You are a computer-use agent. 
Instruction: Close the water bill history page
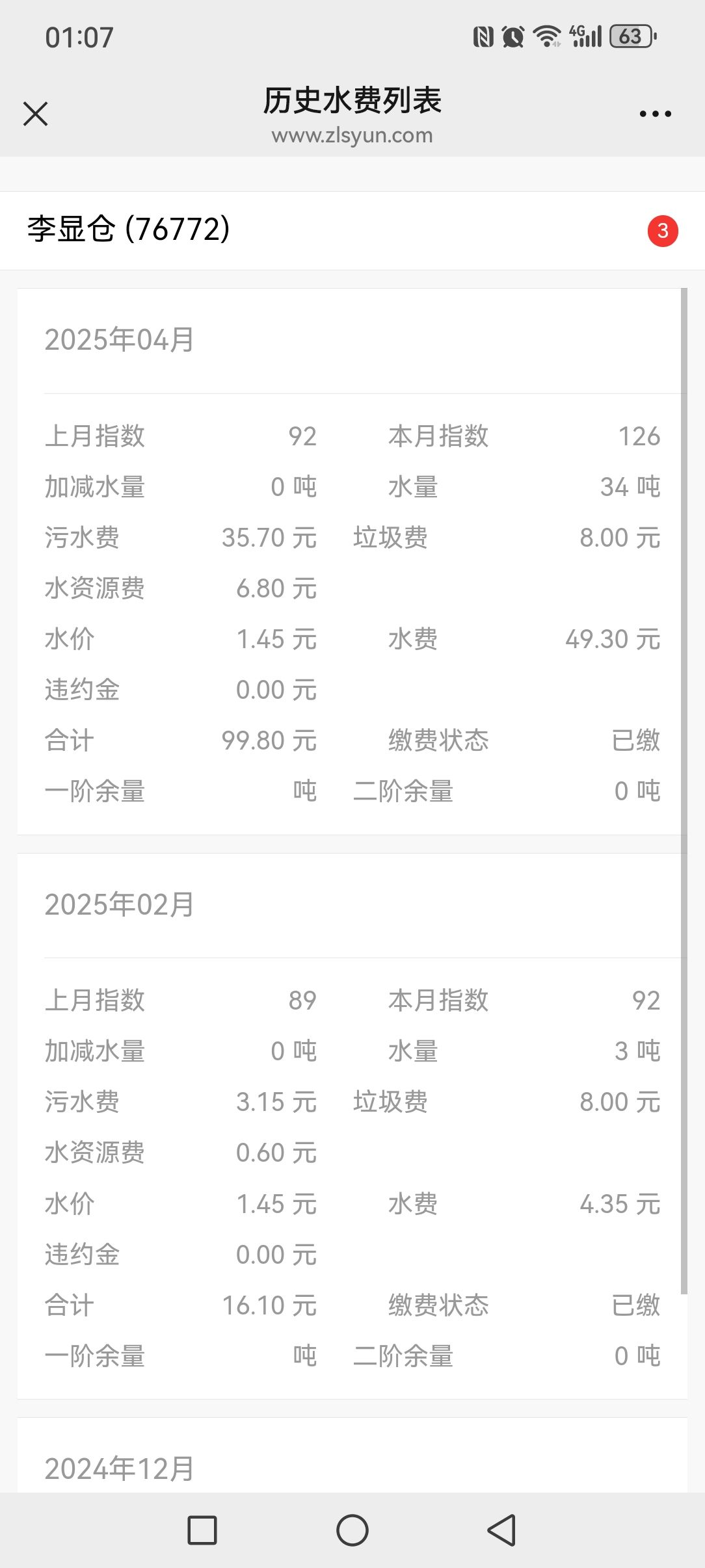click(x=36, y=114)
